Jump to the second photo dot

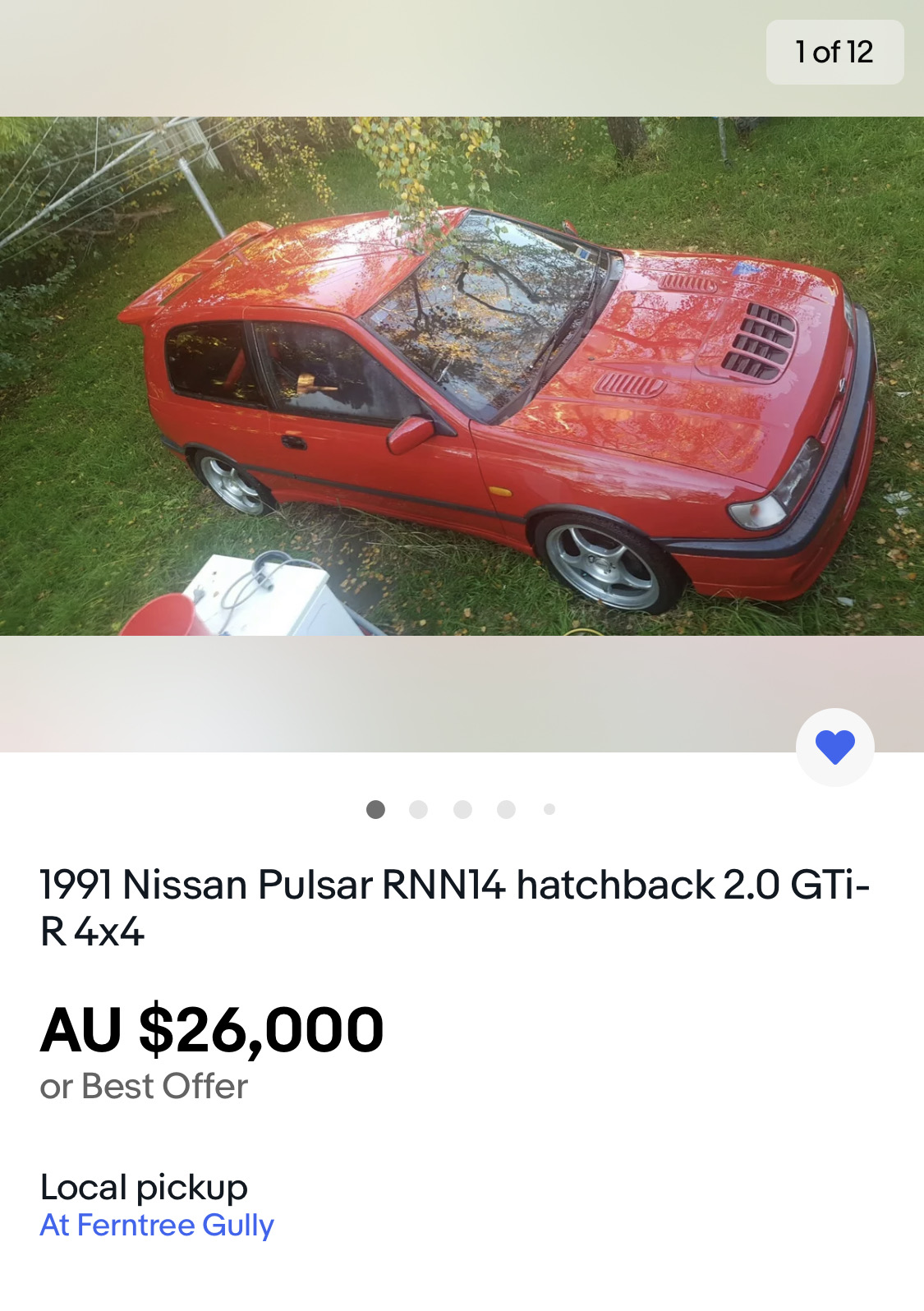coord(418,810)
